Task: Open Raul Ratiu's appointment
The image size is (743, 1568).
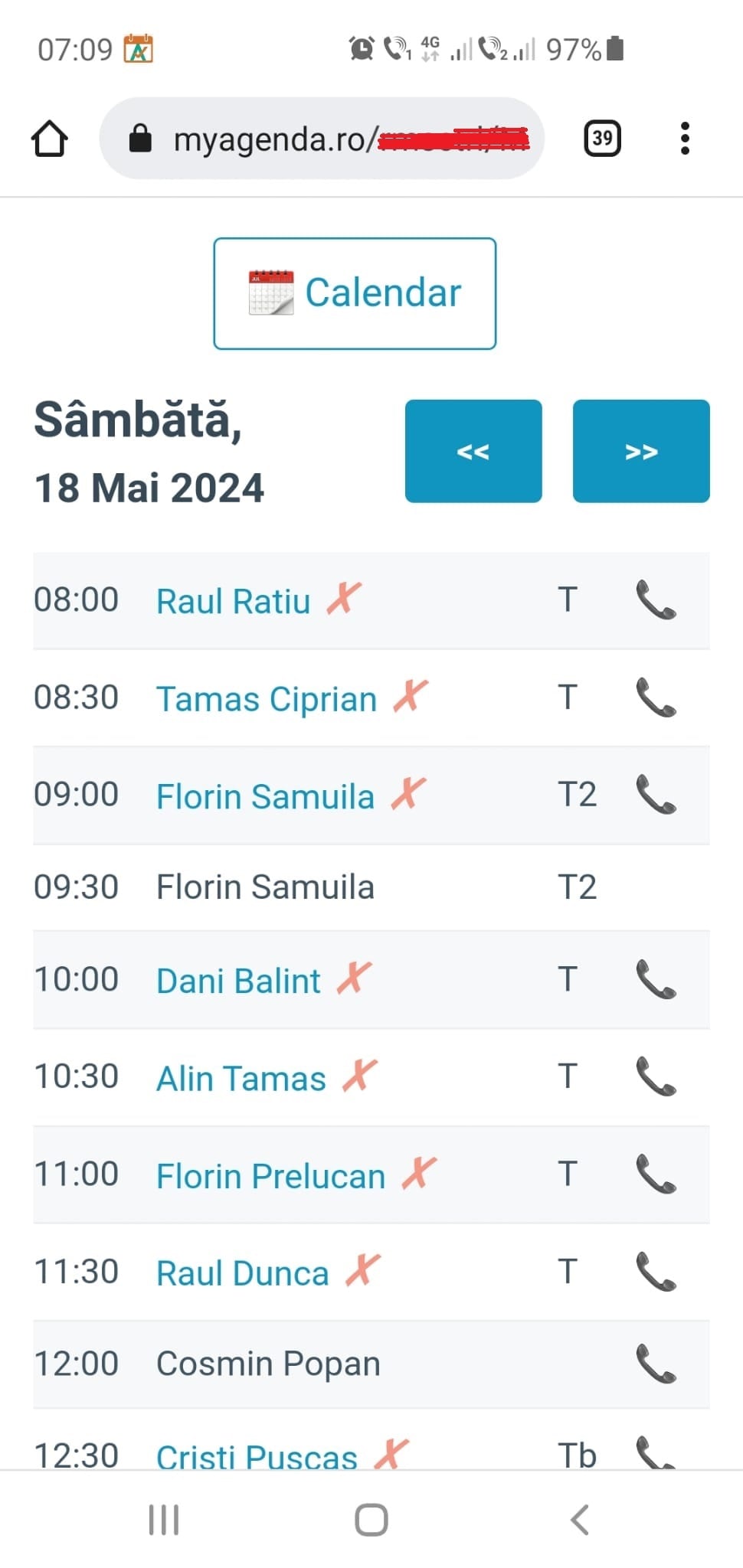Action: pyautogui.click(x=233, y=601)
